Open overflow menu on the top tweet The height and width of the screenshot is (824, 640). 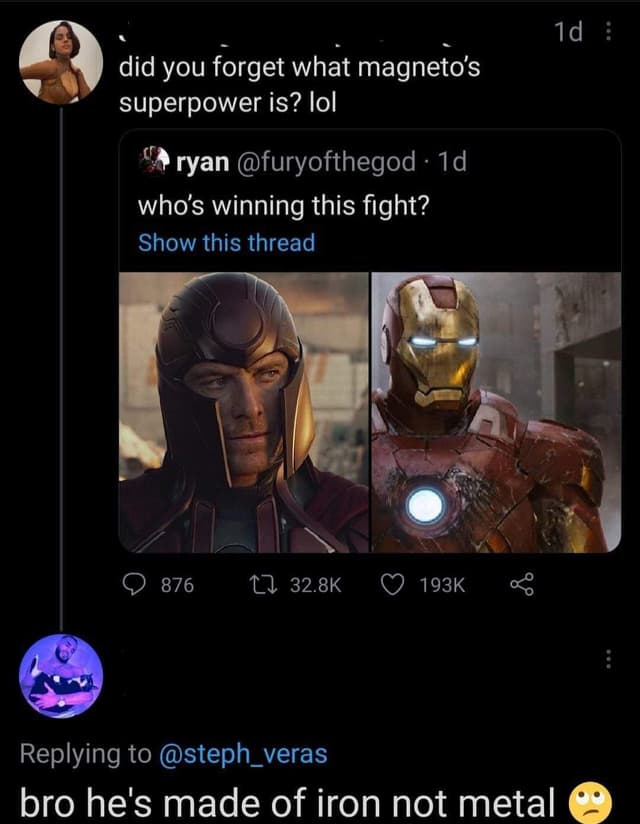click(609, 33)
